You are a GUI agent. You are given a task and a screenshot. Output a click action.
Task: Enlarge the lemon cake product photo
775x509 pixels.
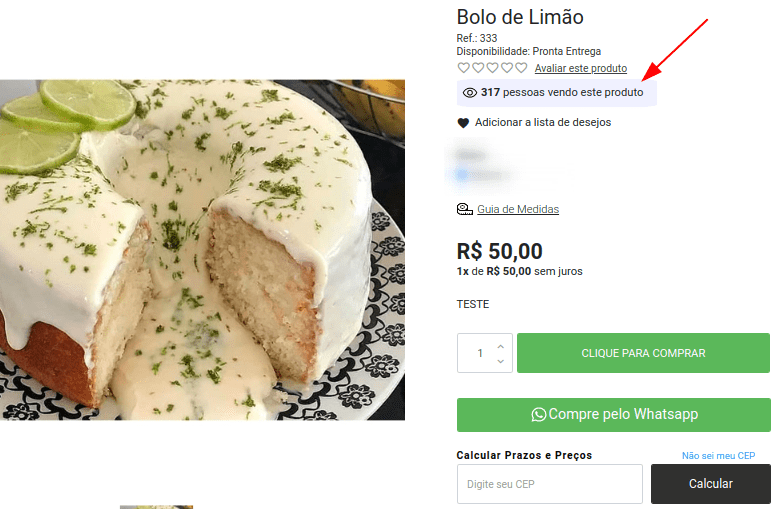(x=200, y=250)
